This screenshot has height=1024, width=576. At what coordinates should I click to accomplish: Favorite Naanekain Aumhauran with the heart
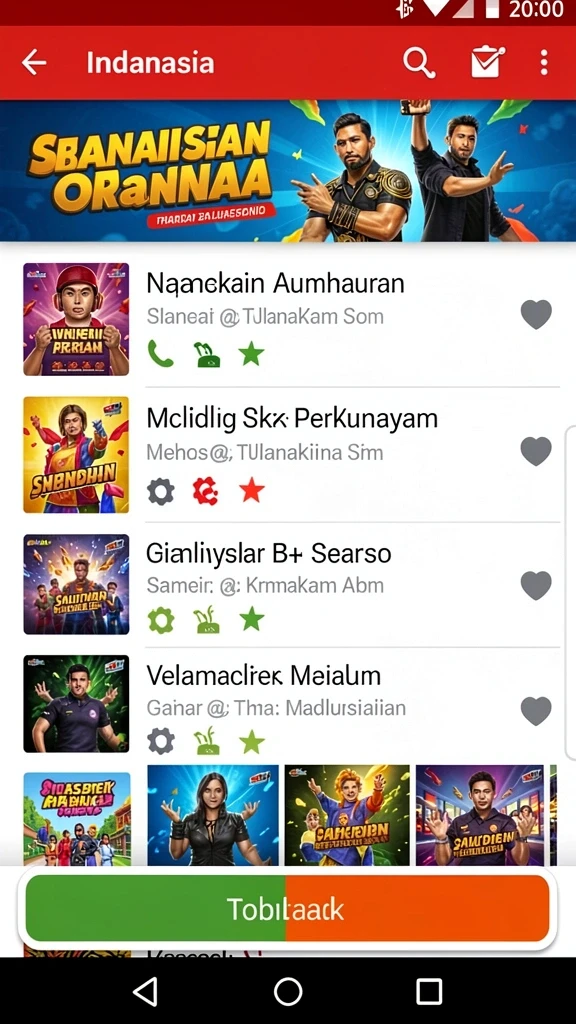point(536,315)
